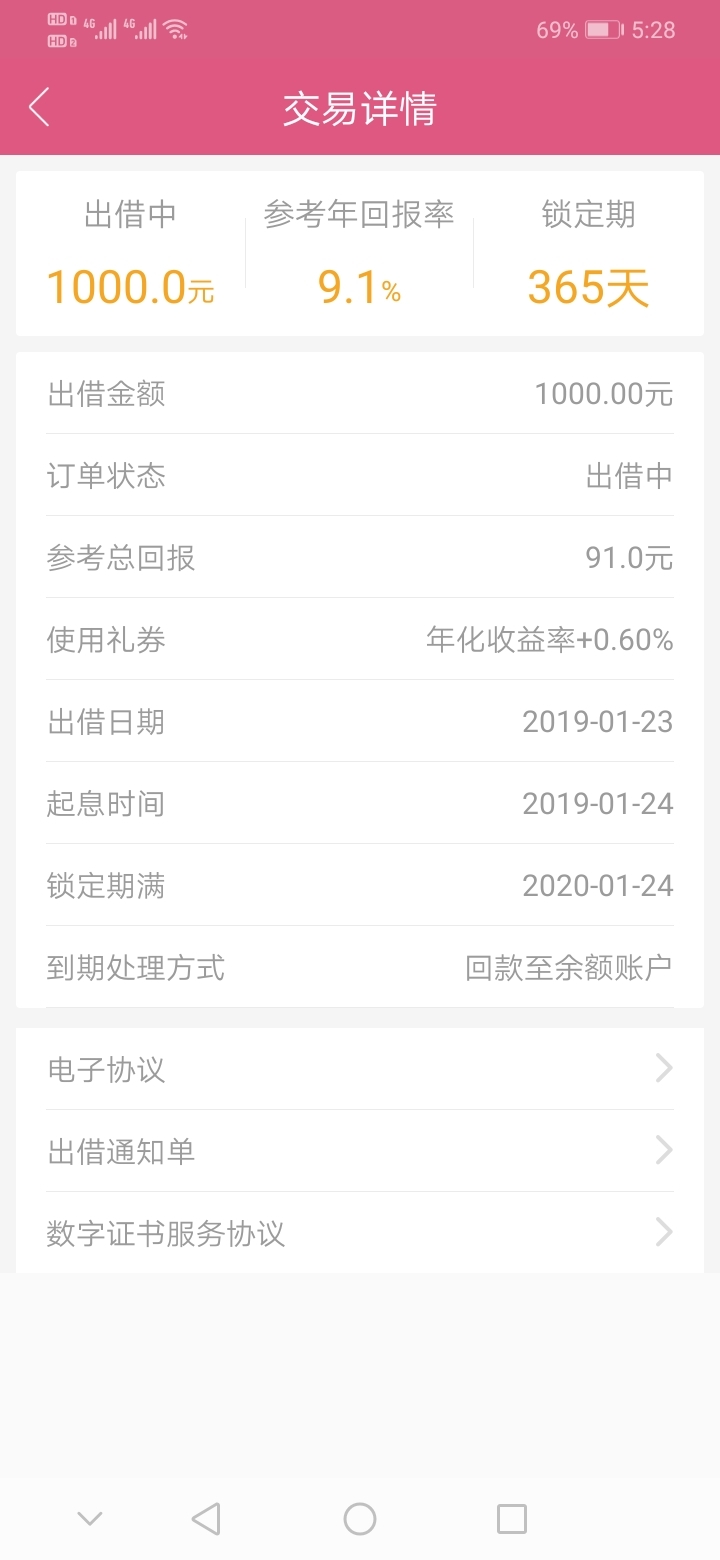Open the 数字证书服务协议 row
This screenshot has width=720, height=1560.
[360, 1233]
